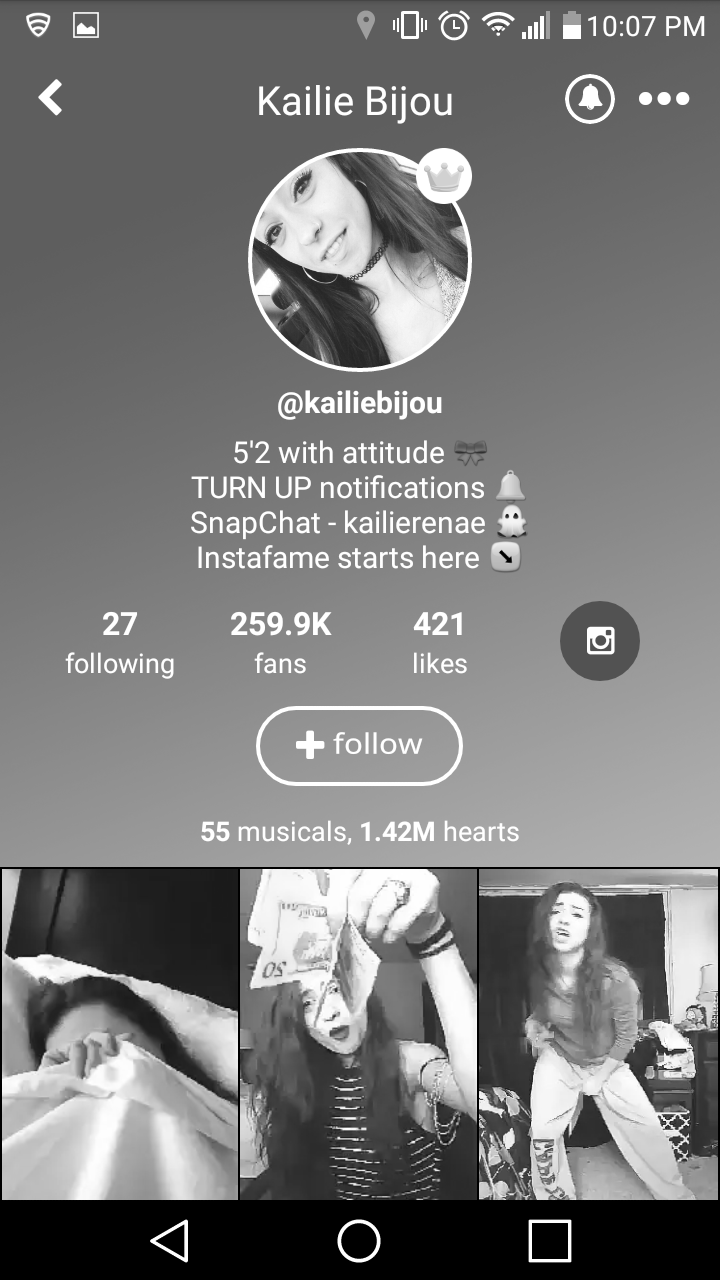Turn on notifications with the bell icon
Screen dimensions: 720x1280
(x=590, y=98)
